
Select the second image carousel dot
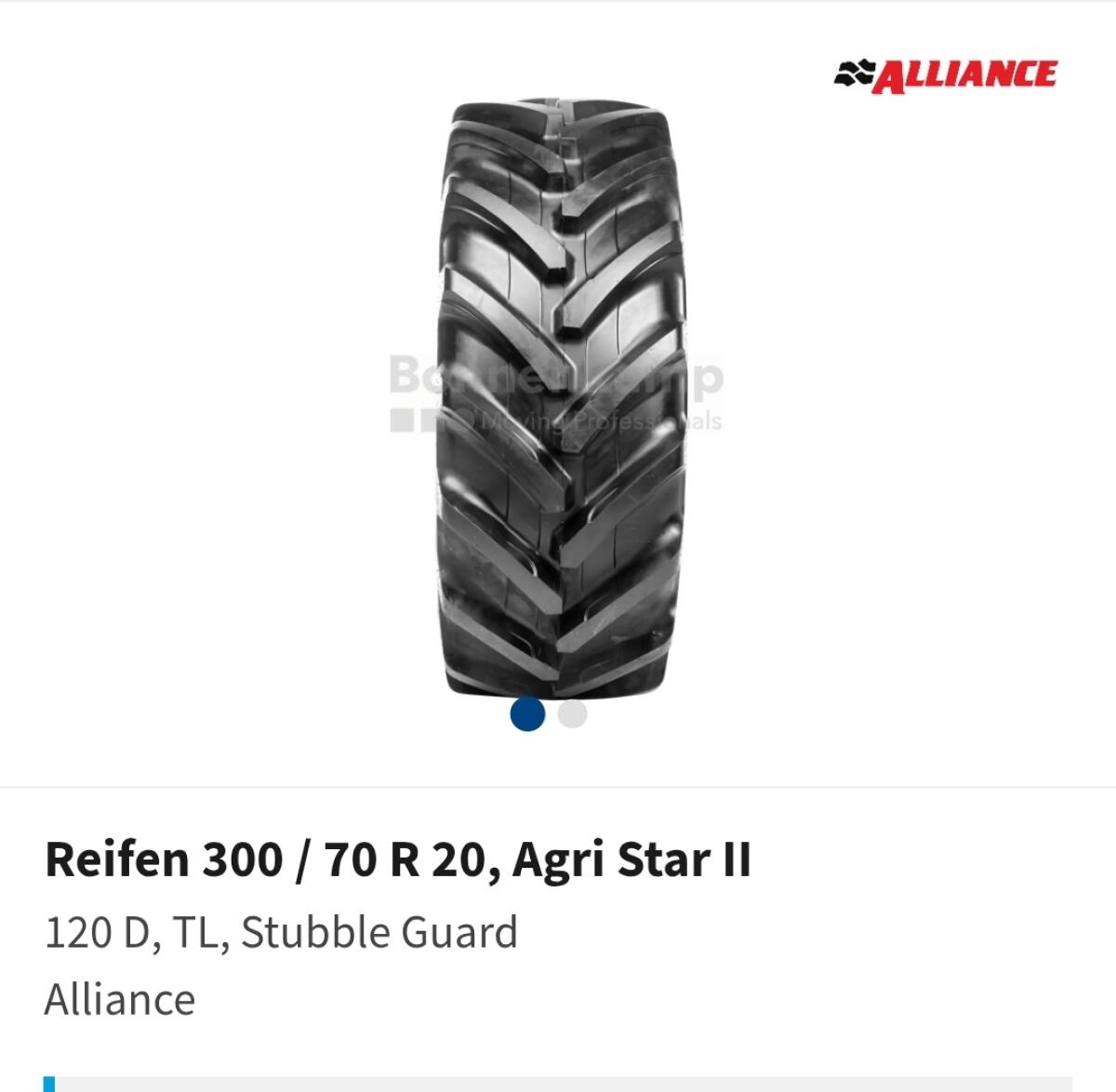pyautogui.click(x=572, y=713)
